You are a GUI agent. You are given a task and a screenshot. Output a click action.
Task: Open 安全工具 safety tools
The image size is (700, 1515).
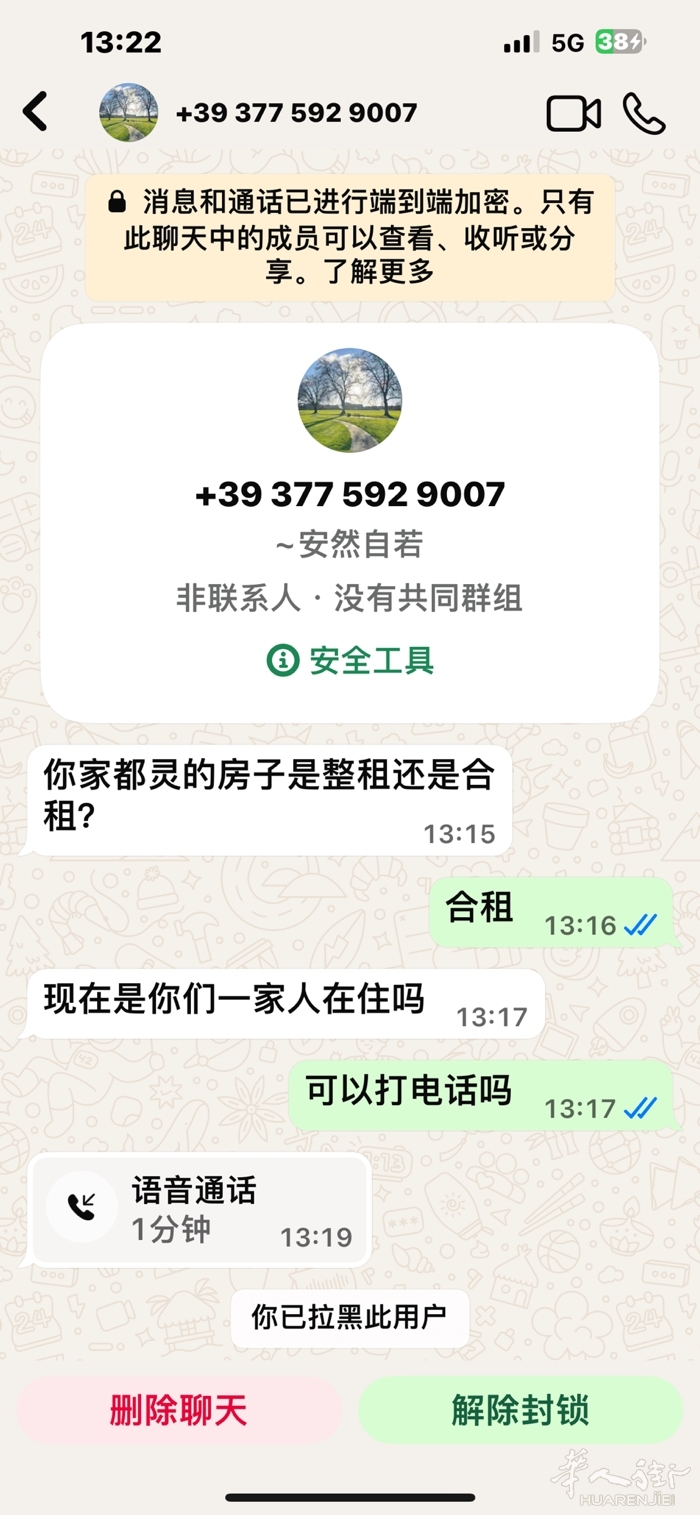tap(350, 660)
